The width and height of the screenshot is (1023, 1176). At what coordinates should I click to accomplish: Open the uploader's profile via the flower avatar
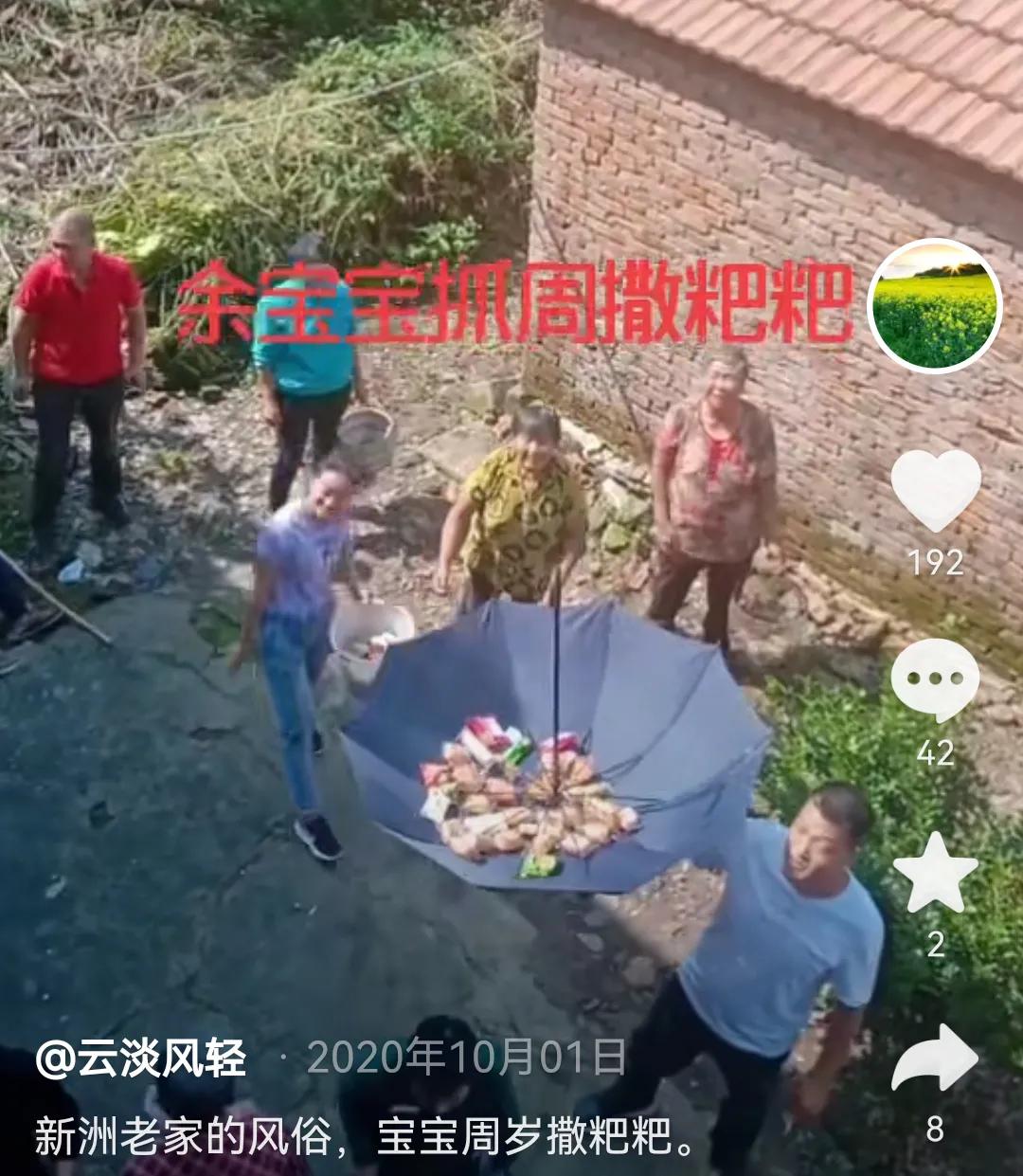click(x=937, y=306)
